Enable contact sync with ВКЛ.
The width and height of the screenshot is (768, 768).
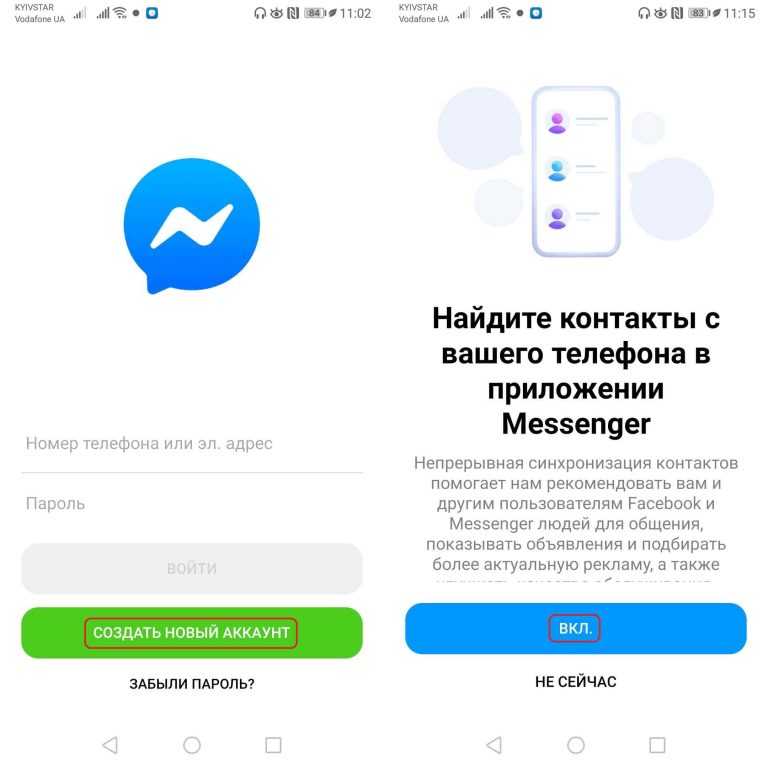click(x=575, y=629)
